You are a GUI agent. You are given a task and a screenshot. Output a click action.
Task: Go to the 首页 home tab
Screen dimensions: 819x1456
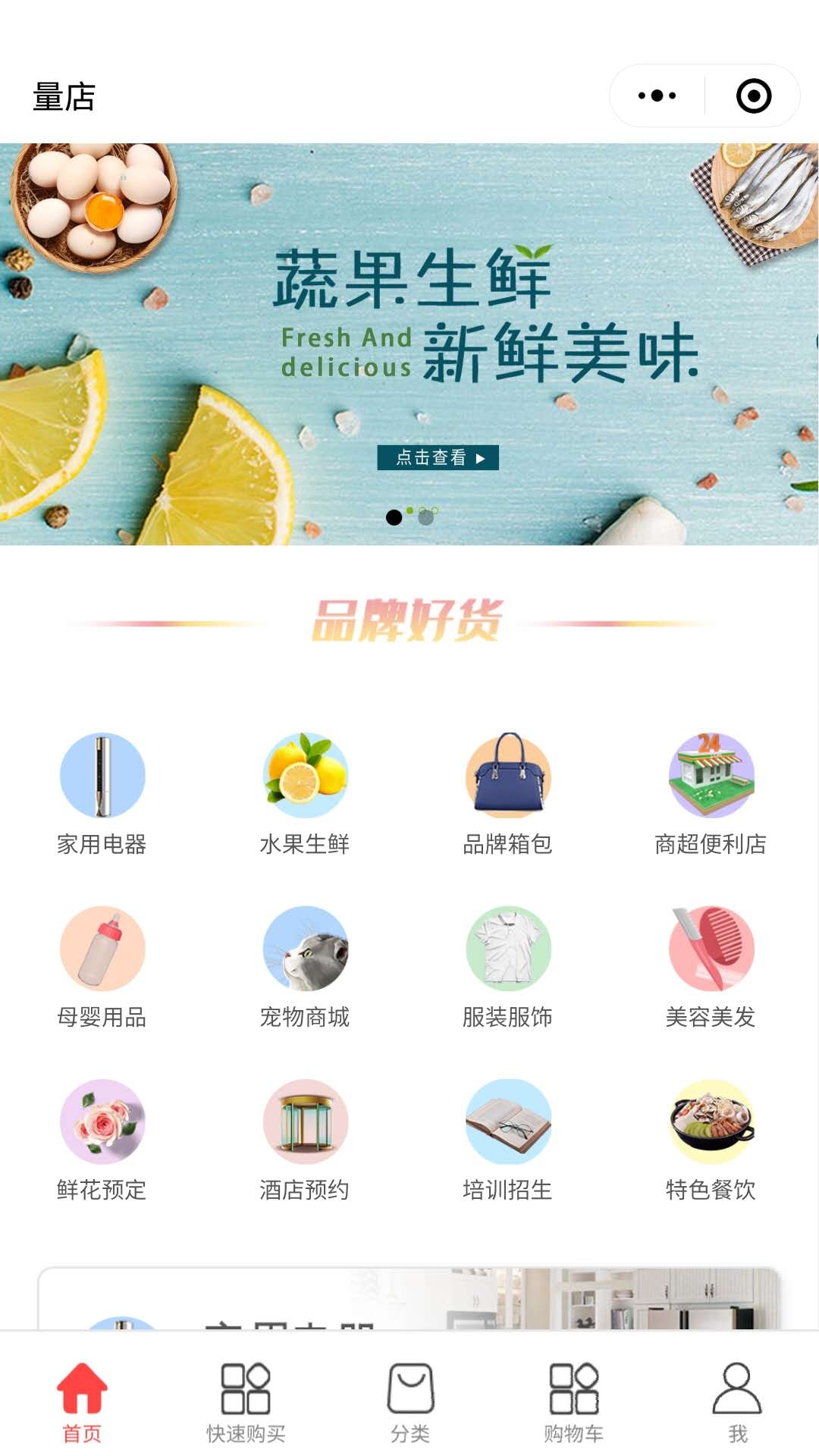coord(82,1401)
